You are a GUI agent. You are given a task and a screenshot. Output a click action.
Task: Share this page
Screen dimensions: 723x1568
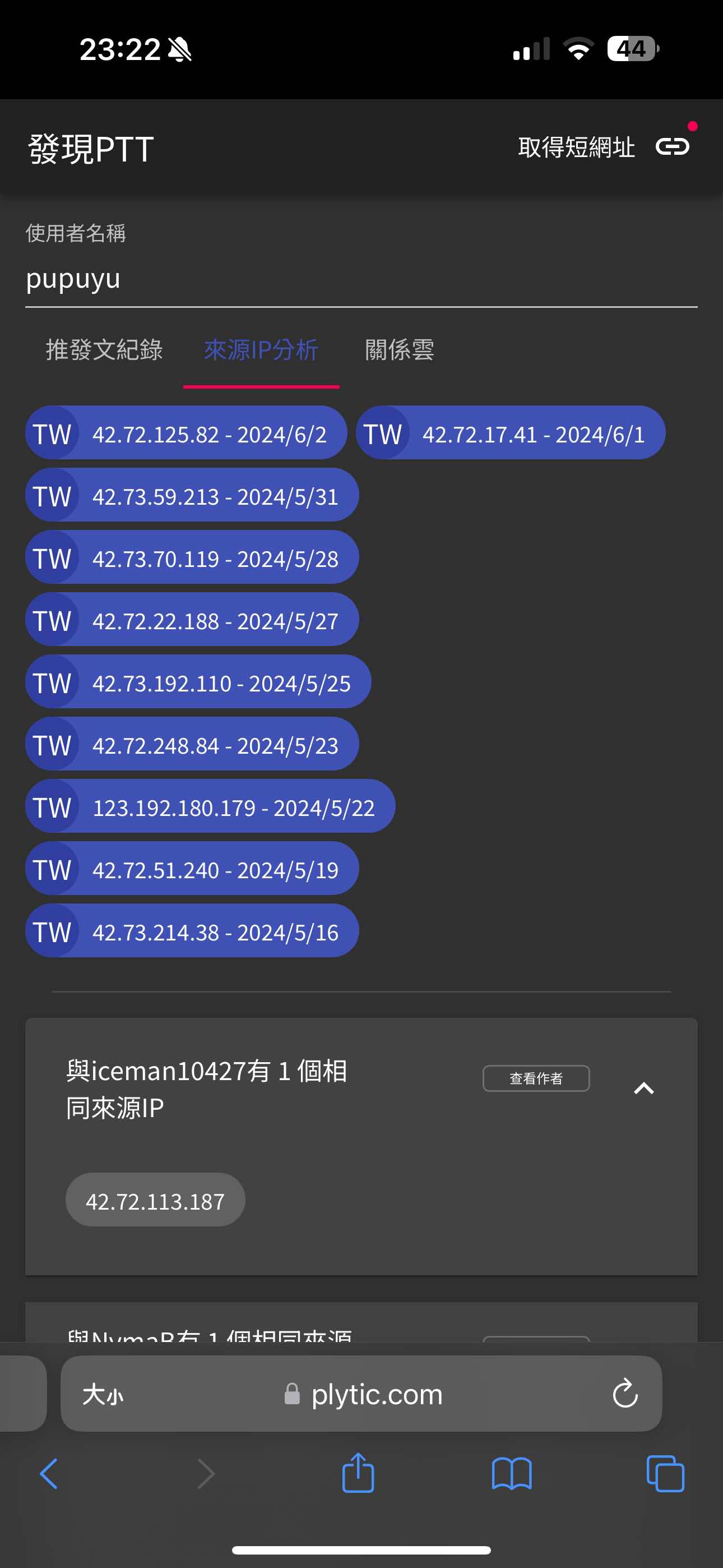pyautogui.click(x=358, y=1473)
